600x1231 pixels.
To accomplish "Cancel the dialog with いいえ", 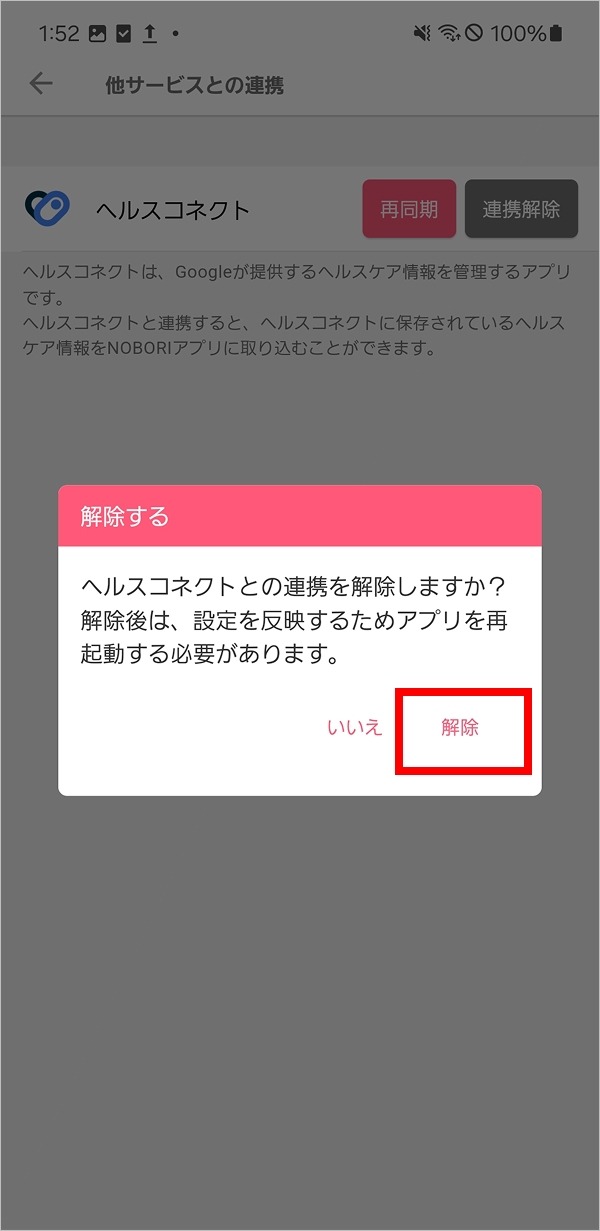I will coord(355,728).
